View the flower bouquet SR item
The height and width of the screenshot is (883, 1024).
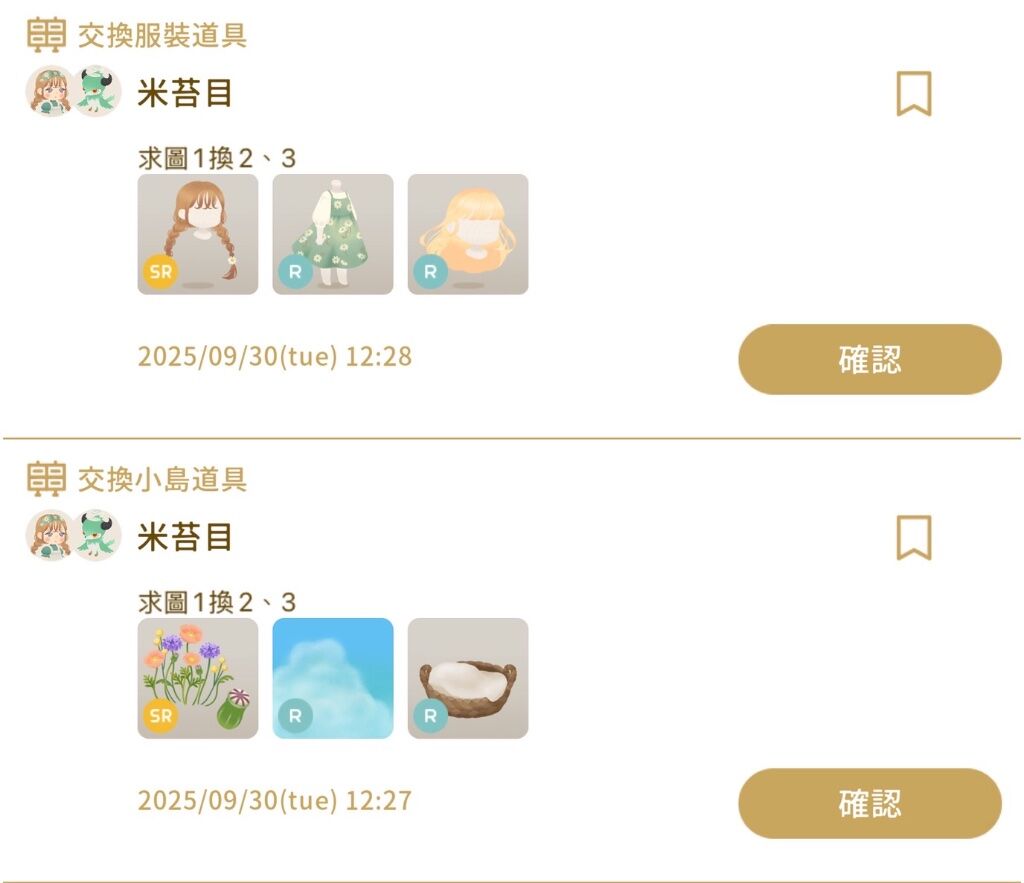pos(197,678)
